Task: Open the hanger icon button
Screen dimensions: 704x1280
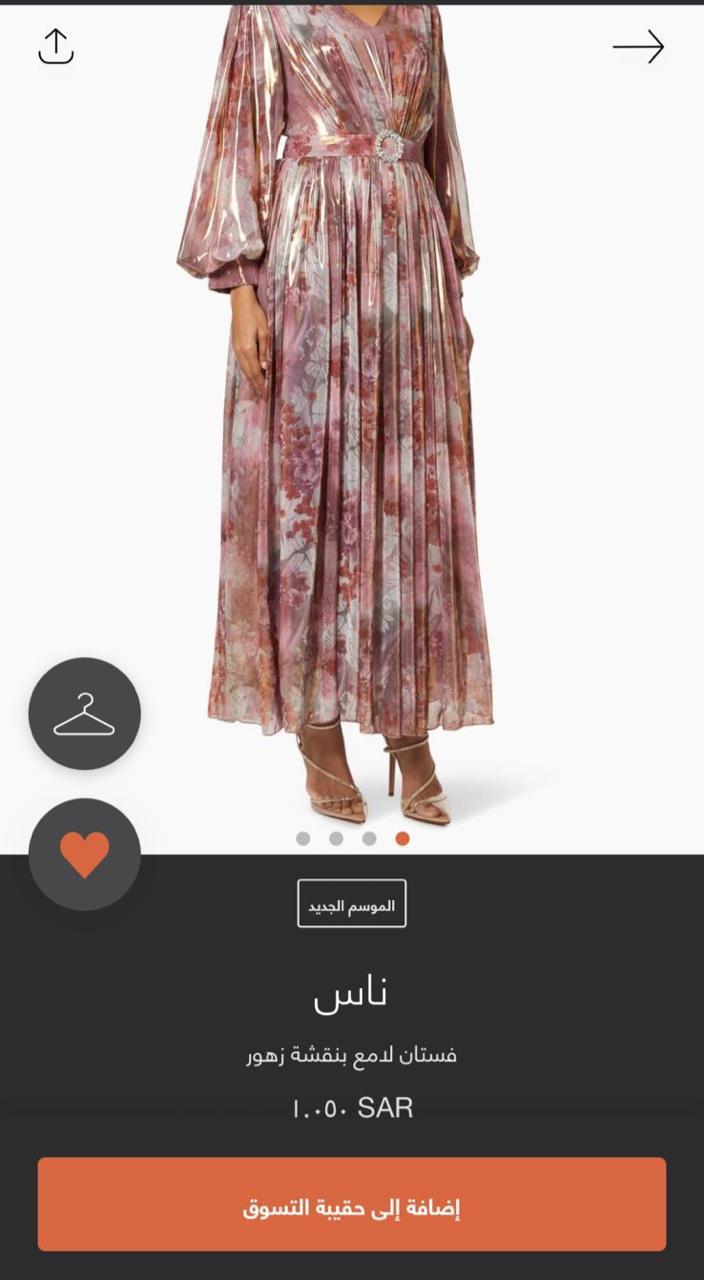Action: click(84, 713)
